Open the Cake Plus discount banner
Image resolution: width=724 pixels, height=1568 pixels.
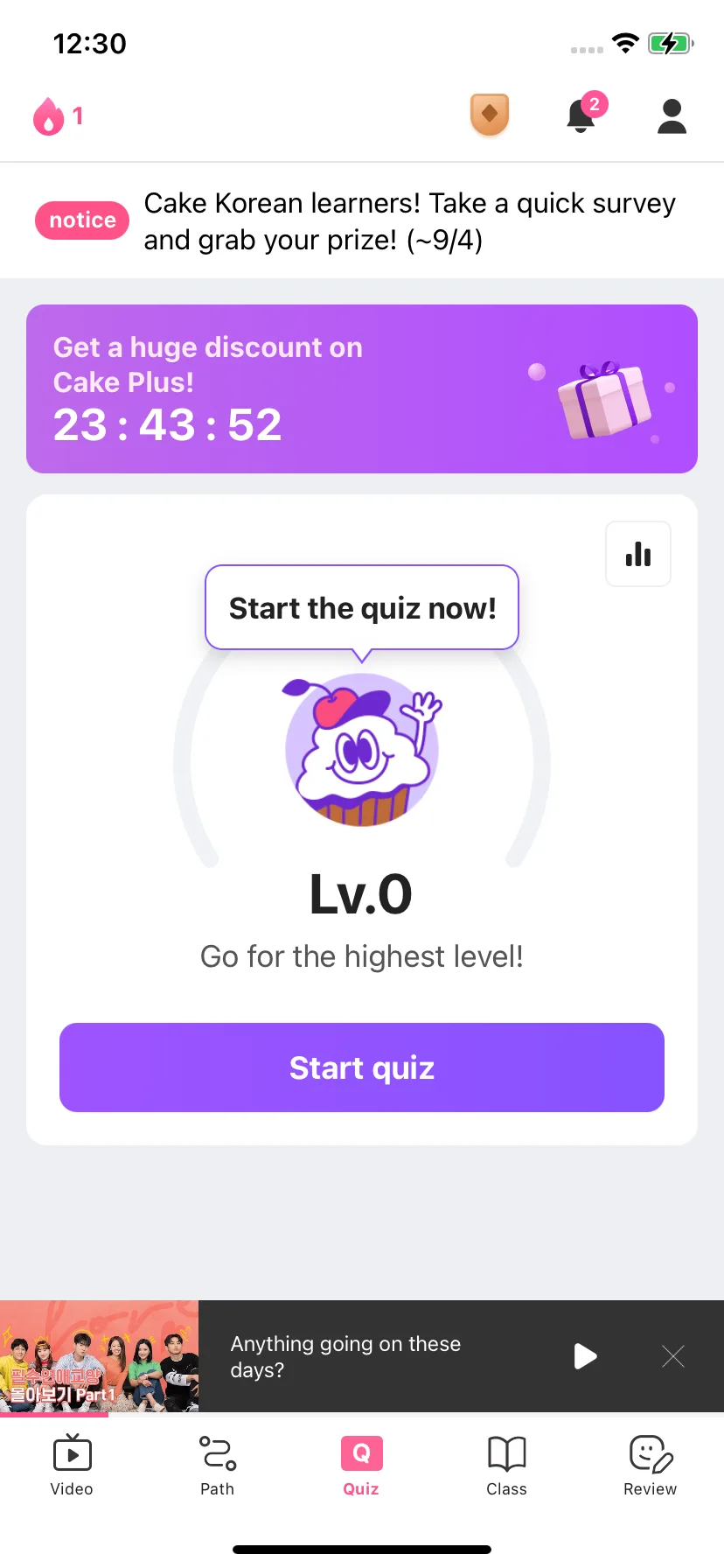click(x=362, y=389)
